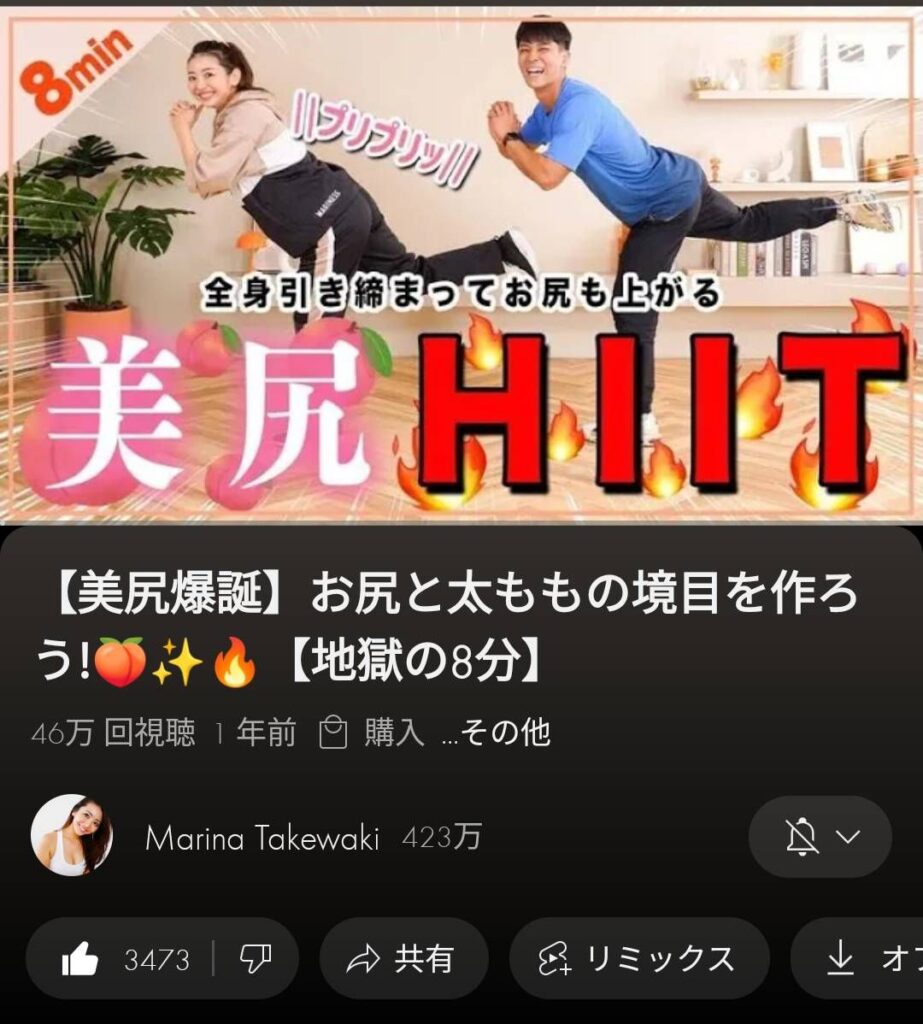The height and width of the screenshot is (1024, 923).
Task: Open Marina Takewaki's channel avatar
Action: (x=71, y=836)
